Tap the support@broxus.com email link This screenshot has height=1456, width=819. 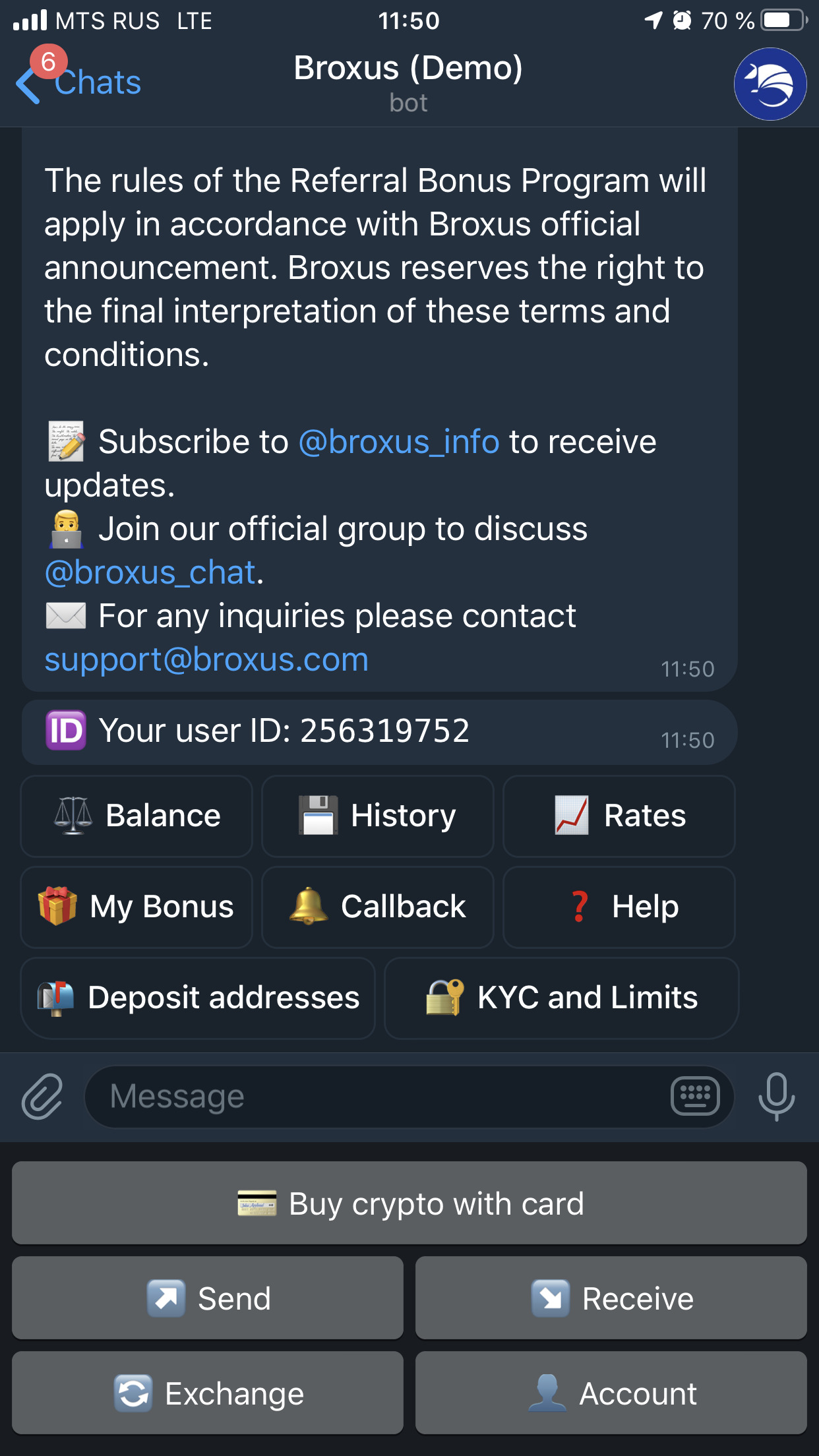pyautogui.click(x=206, y=659)
